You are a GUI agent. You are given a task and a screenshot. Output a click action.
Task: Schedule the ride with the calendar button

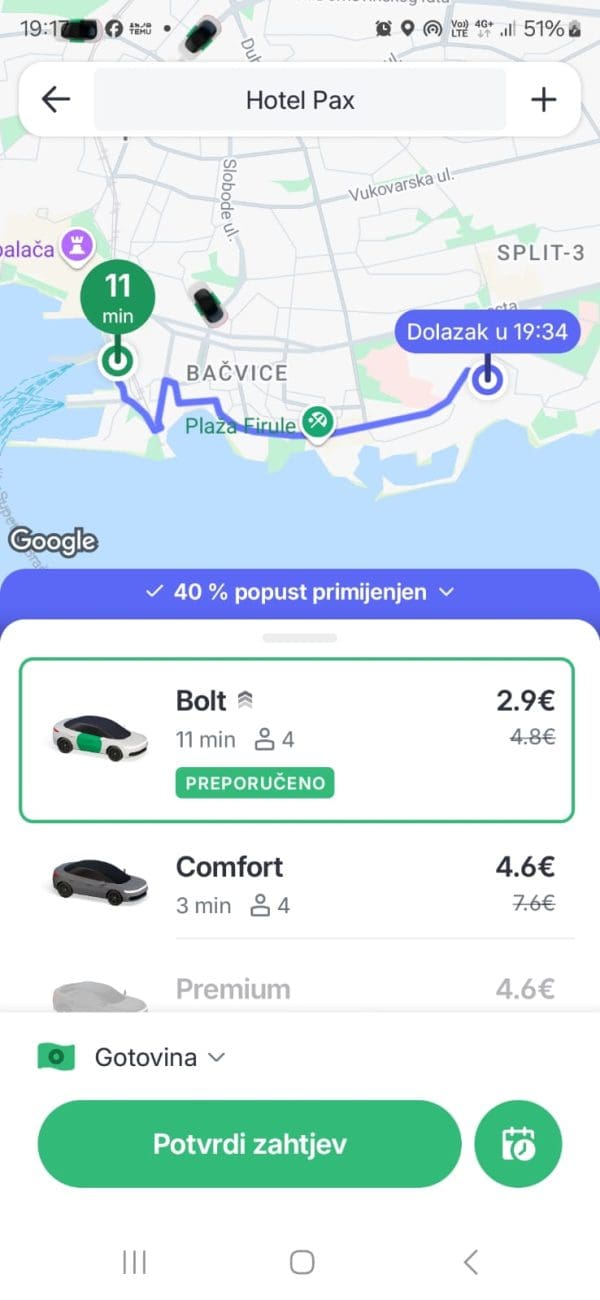[x=520, y=1144]
